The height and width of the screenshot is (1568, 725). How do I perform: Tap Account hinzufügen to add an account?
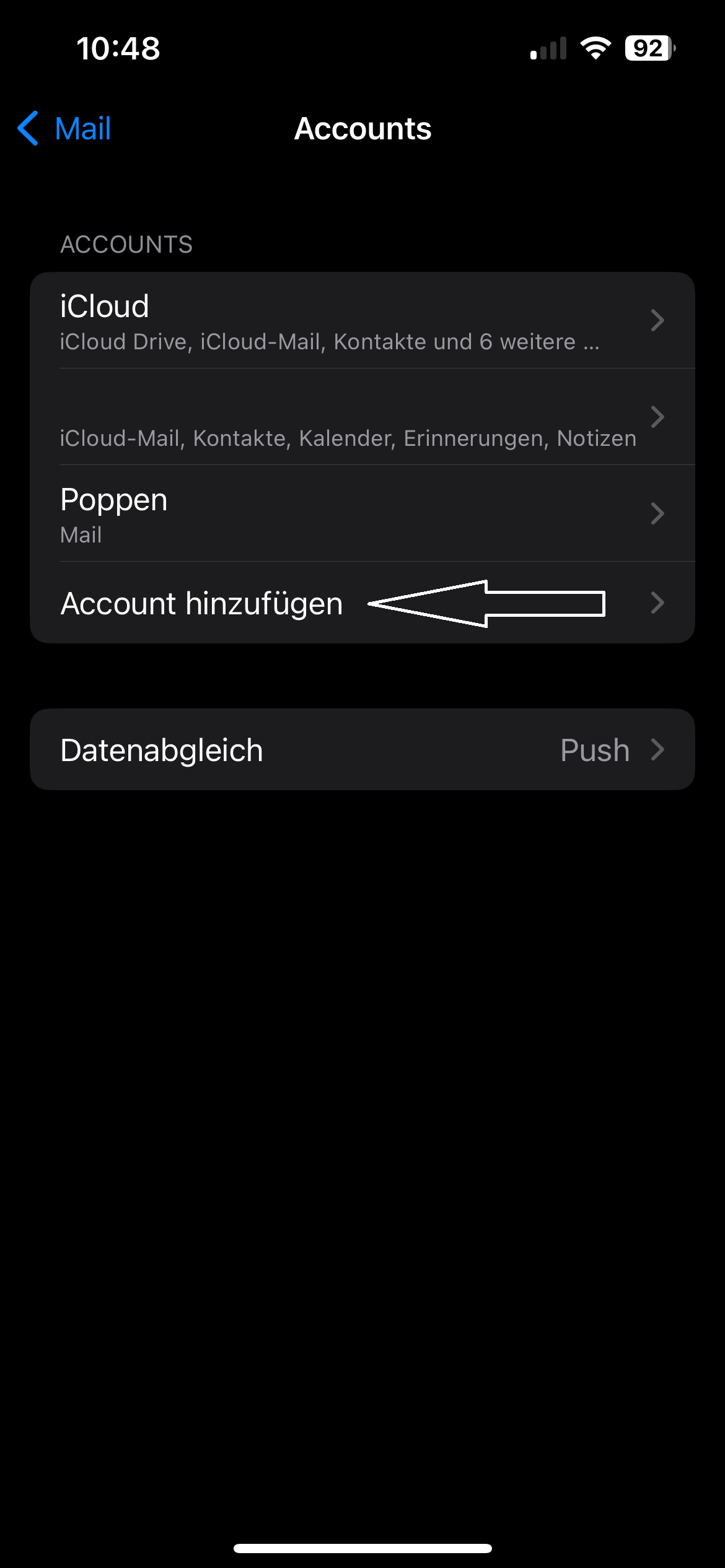click(362, 603)
